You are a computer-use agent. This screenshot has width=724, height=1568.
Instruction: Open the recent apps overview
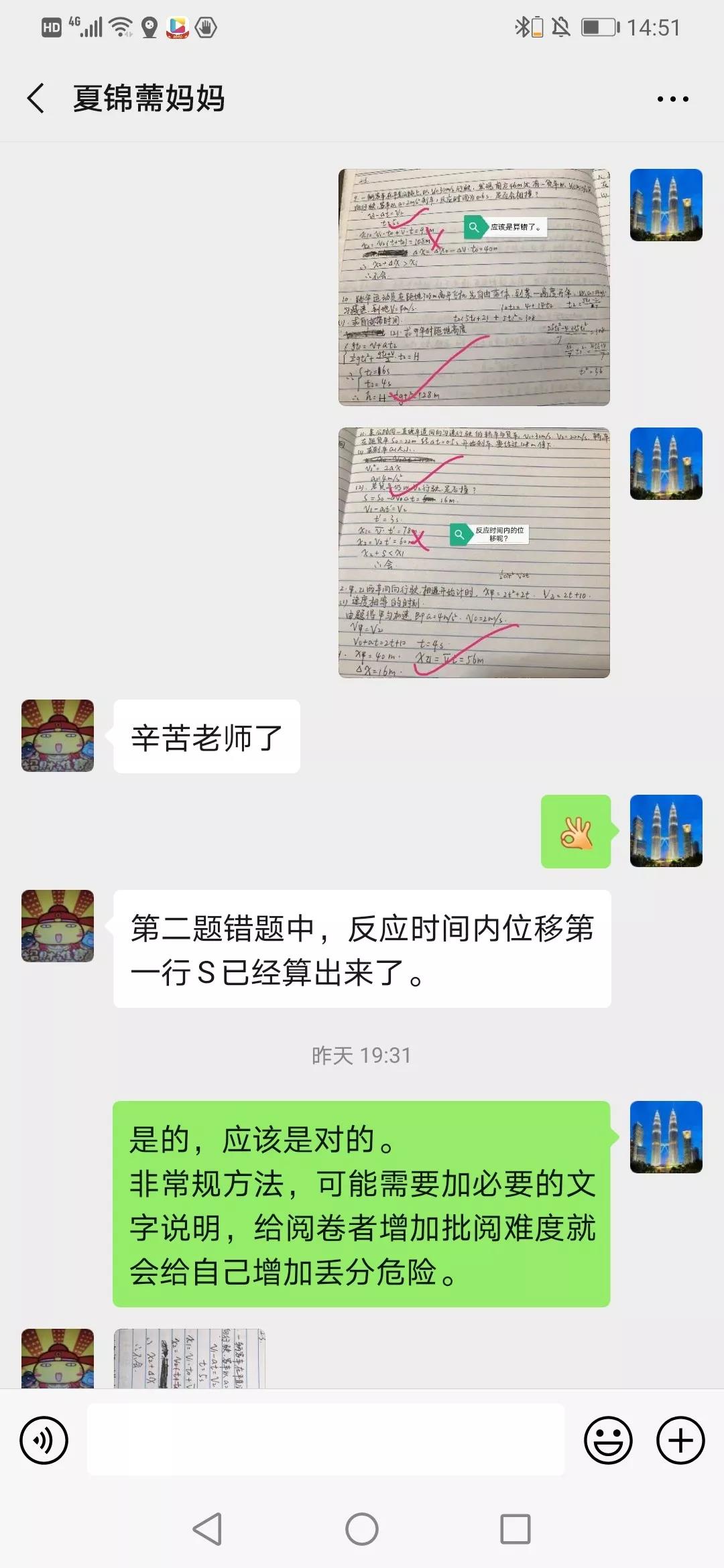[x=516, y=1529]
